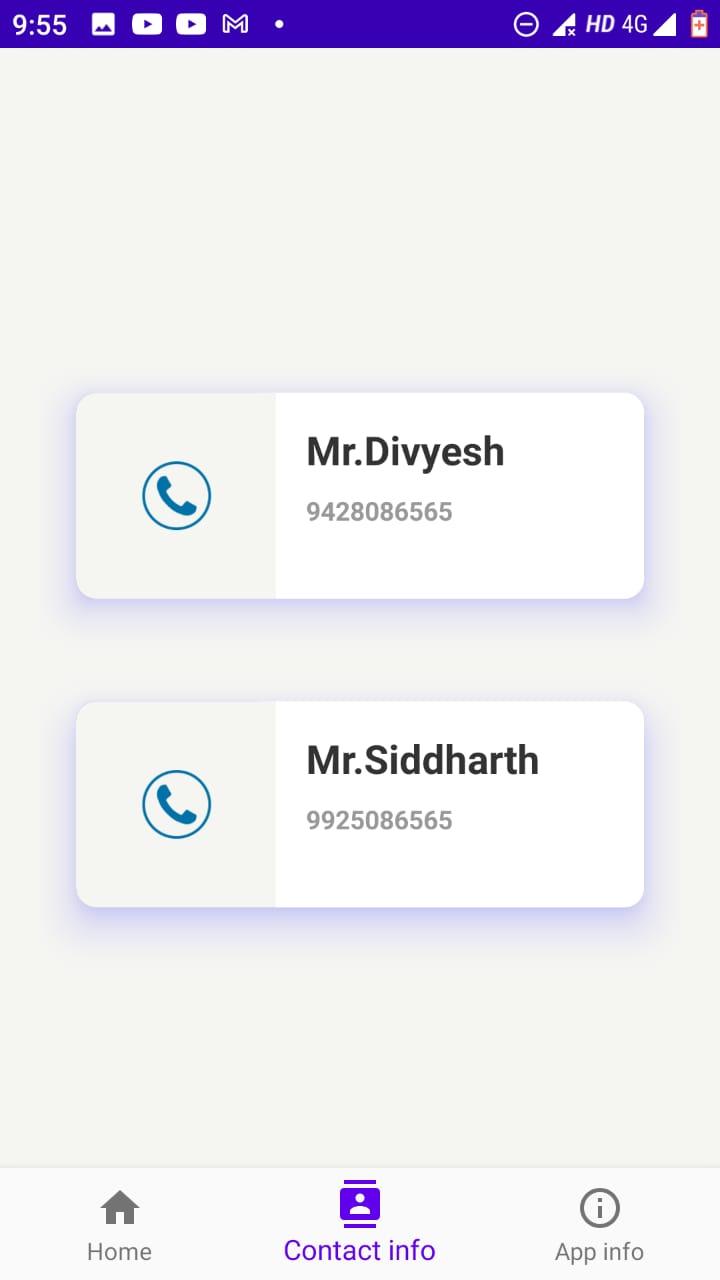Go to the Home tab
Screen dimensions: 720x1280
[120, 1225]
